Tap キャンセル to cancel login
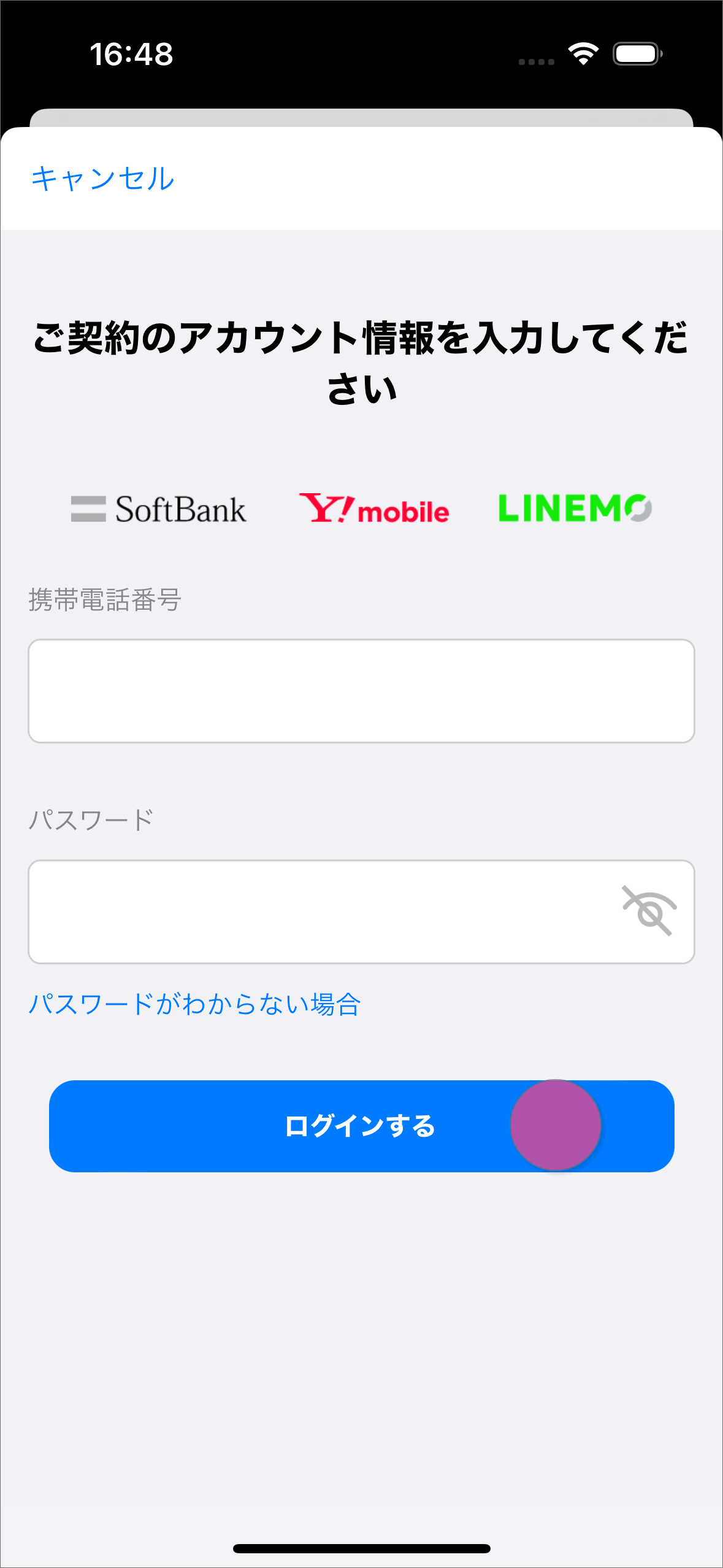 [102, 179]
